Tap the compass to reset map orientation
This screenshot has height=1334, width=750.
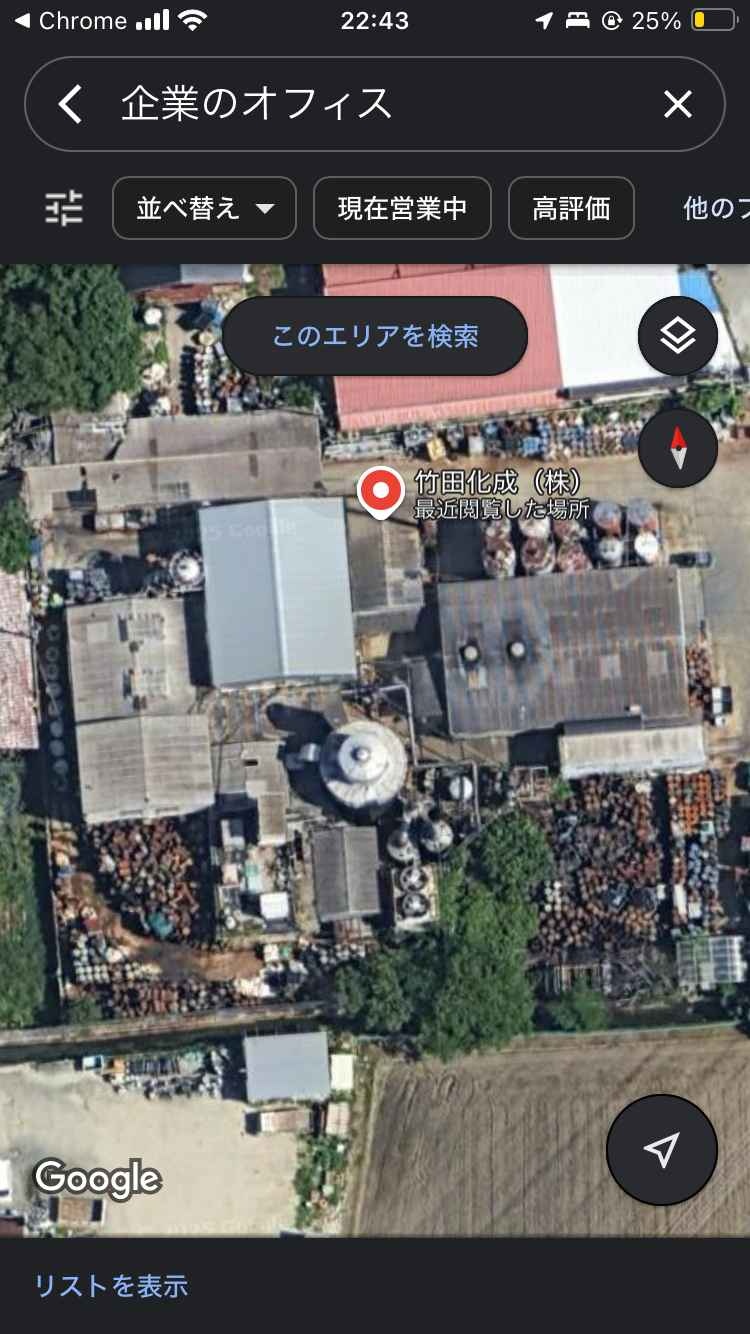coord(678,449)
